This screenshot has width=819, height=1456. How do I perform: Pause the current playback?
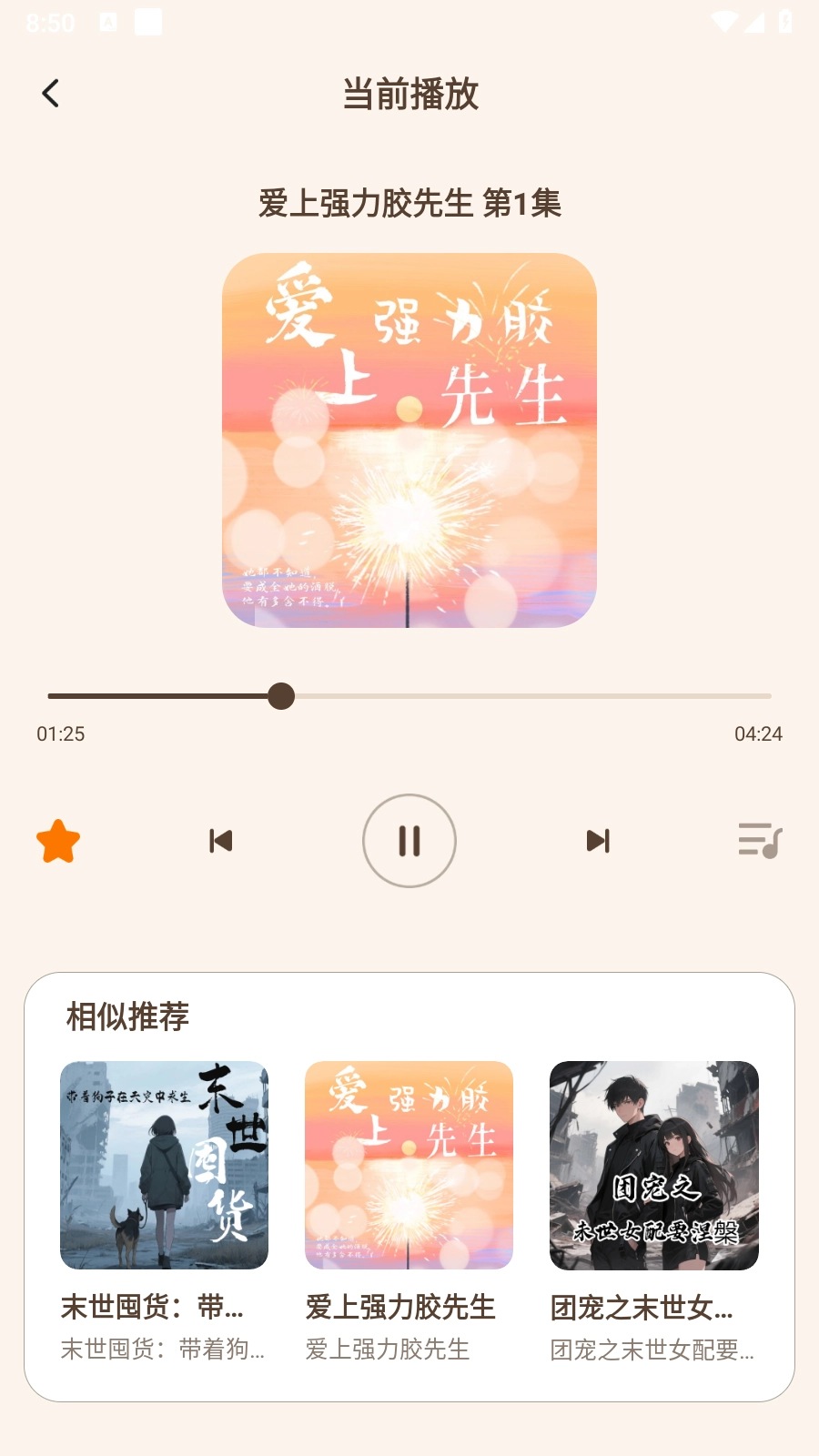[409, 841]
